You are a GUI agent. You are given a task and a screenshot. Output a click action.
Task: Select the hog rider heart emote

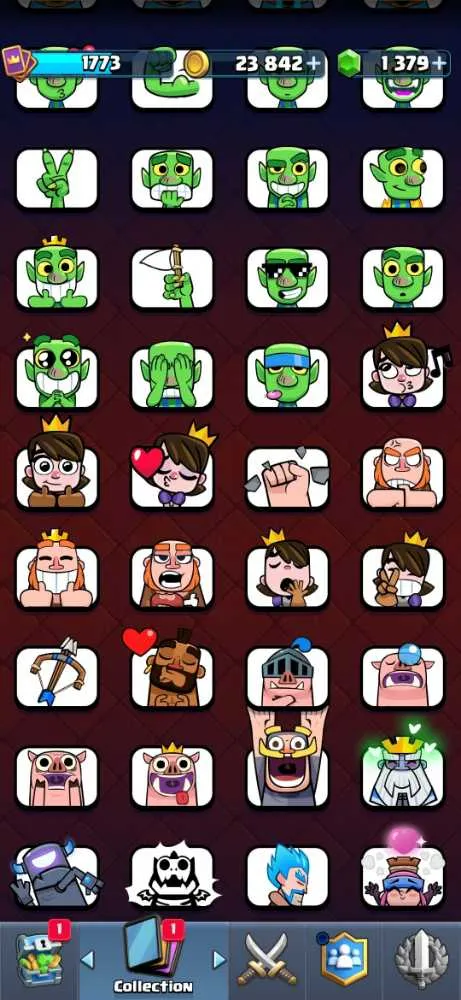(x=172, y=671)
